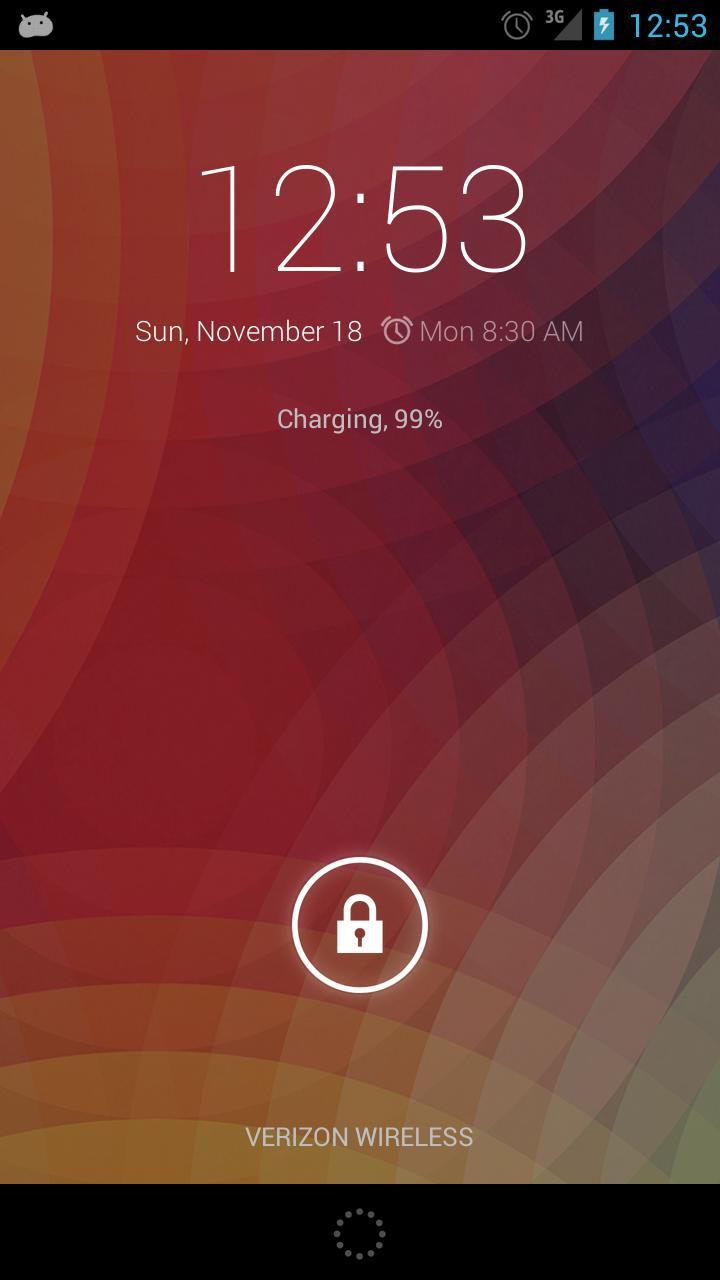Tap the VERIZON WIRELESS carrier label
Viewport: 720px width, 1280px height.
pyautogui.click(x=358, y=1137)
